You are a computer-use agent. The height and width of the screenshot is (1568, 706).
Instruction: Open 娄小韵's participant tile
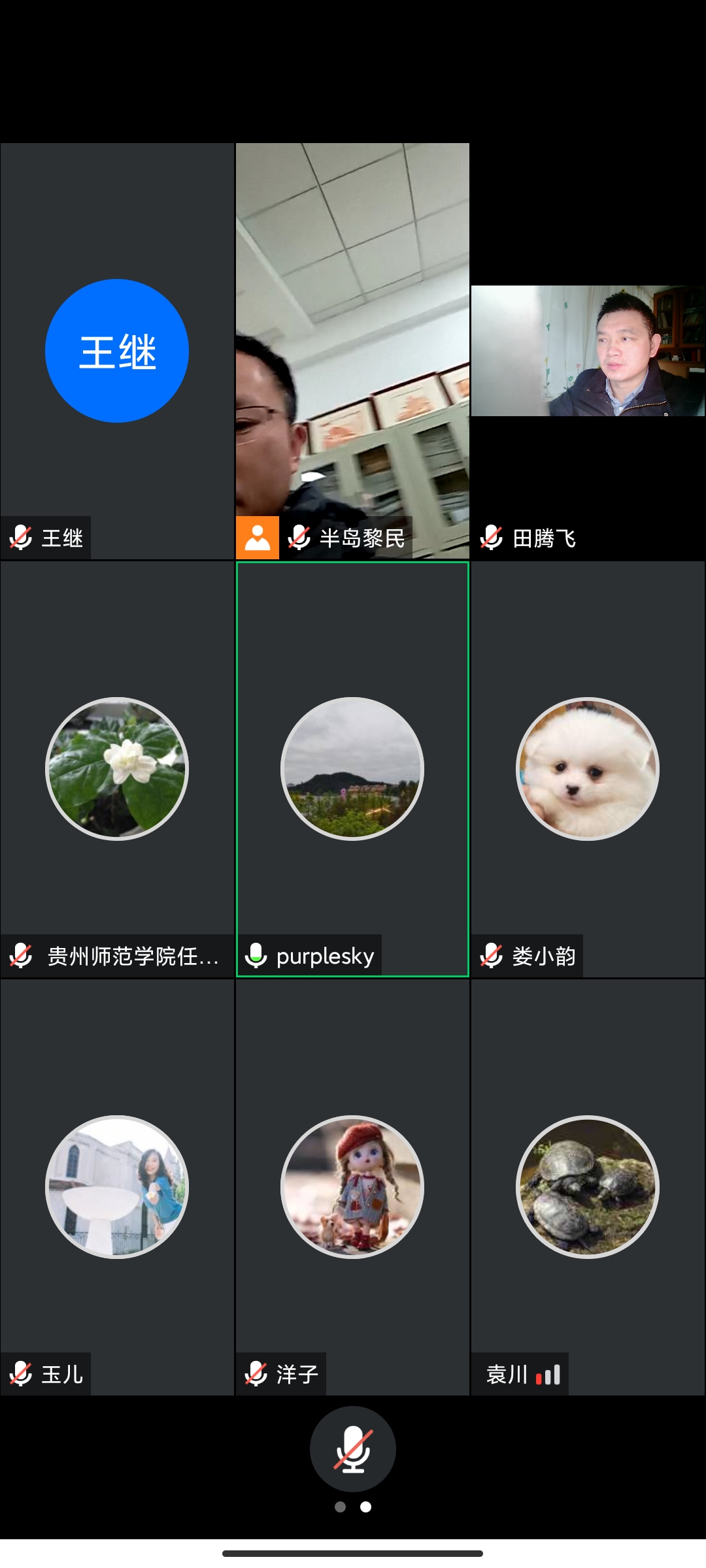(588, 769)
